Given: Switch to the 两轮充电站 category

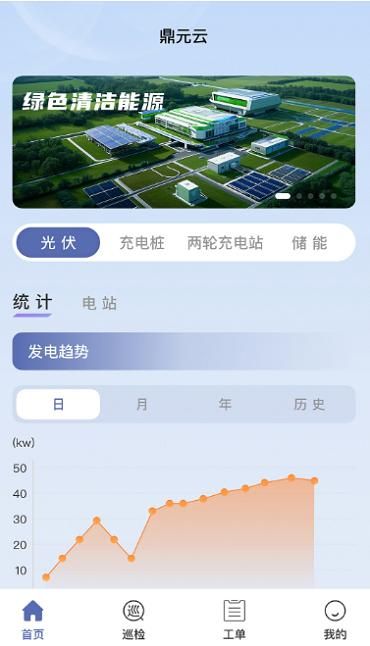Looking at the screenshot, I should coord(225,243).
